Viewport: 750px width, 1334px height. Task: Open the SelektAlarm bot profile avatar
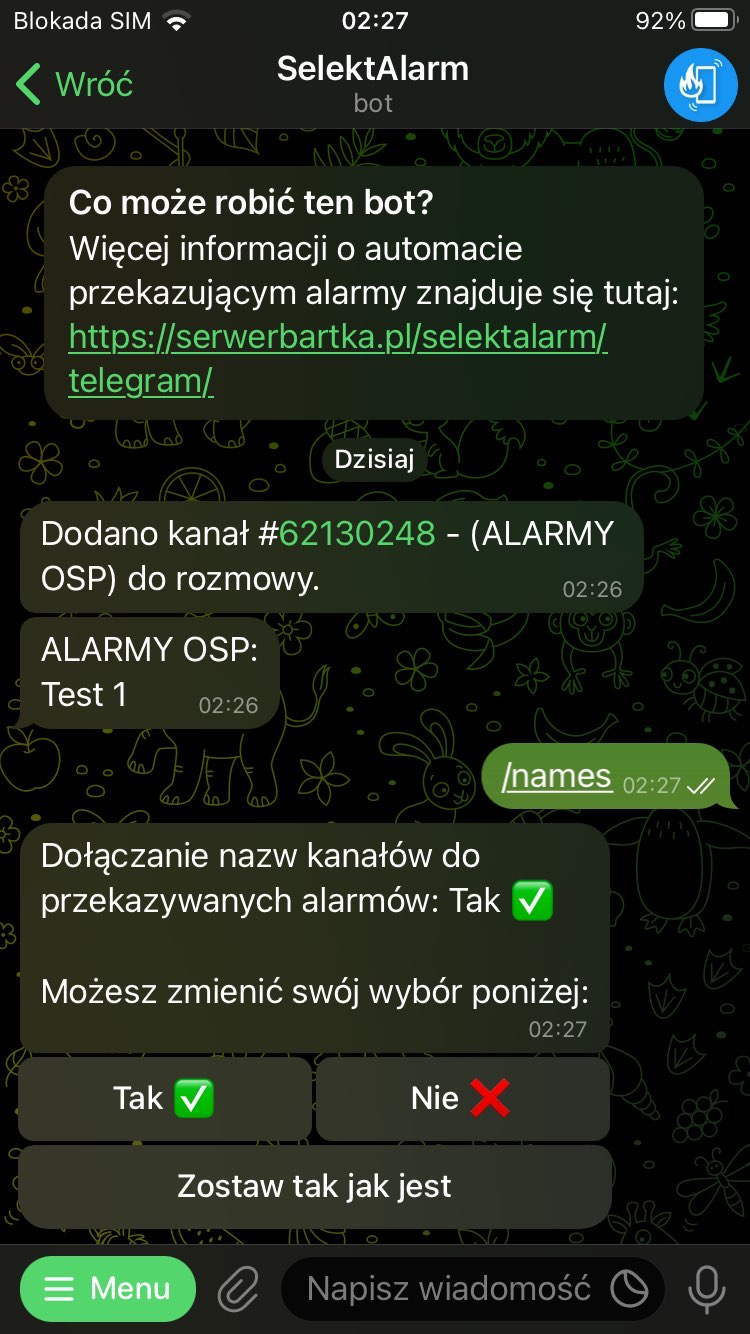pyautogui.click(x=701, y=85)
